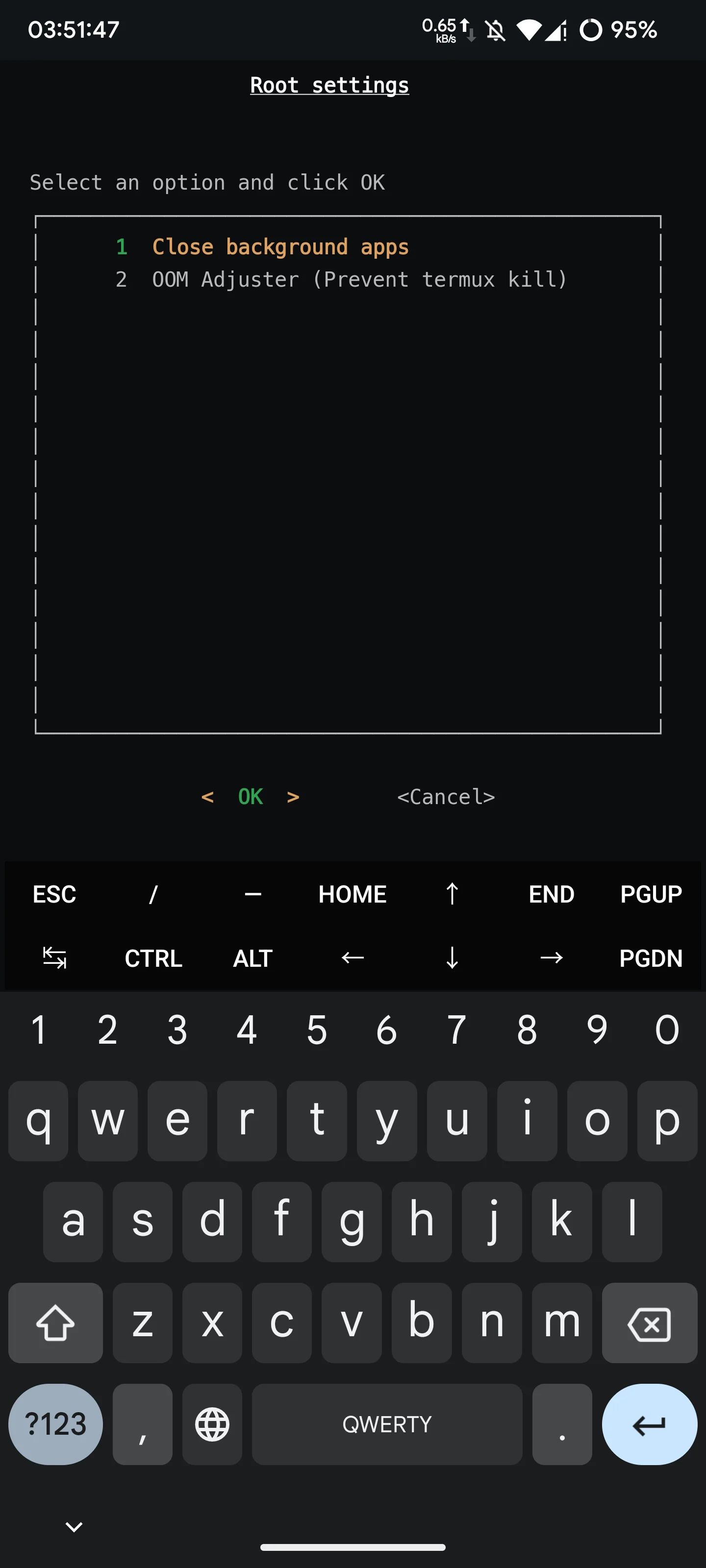Tap the END extra key
706x1568 pixels.
(x=551, y=894)
